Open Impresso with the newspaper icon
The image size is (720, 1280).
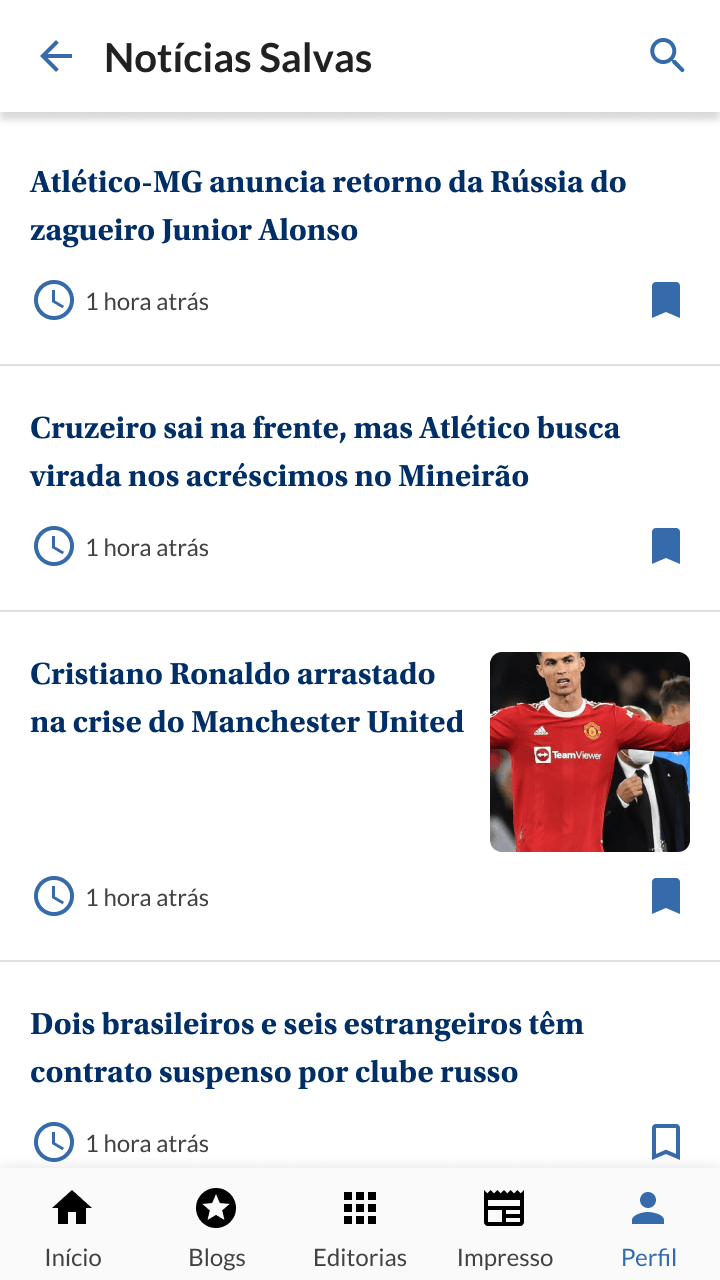(x=503, y=1208)
